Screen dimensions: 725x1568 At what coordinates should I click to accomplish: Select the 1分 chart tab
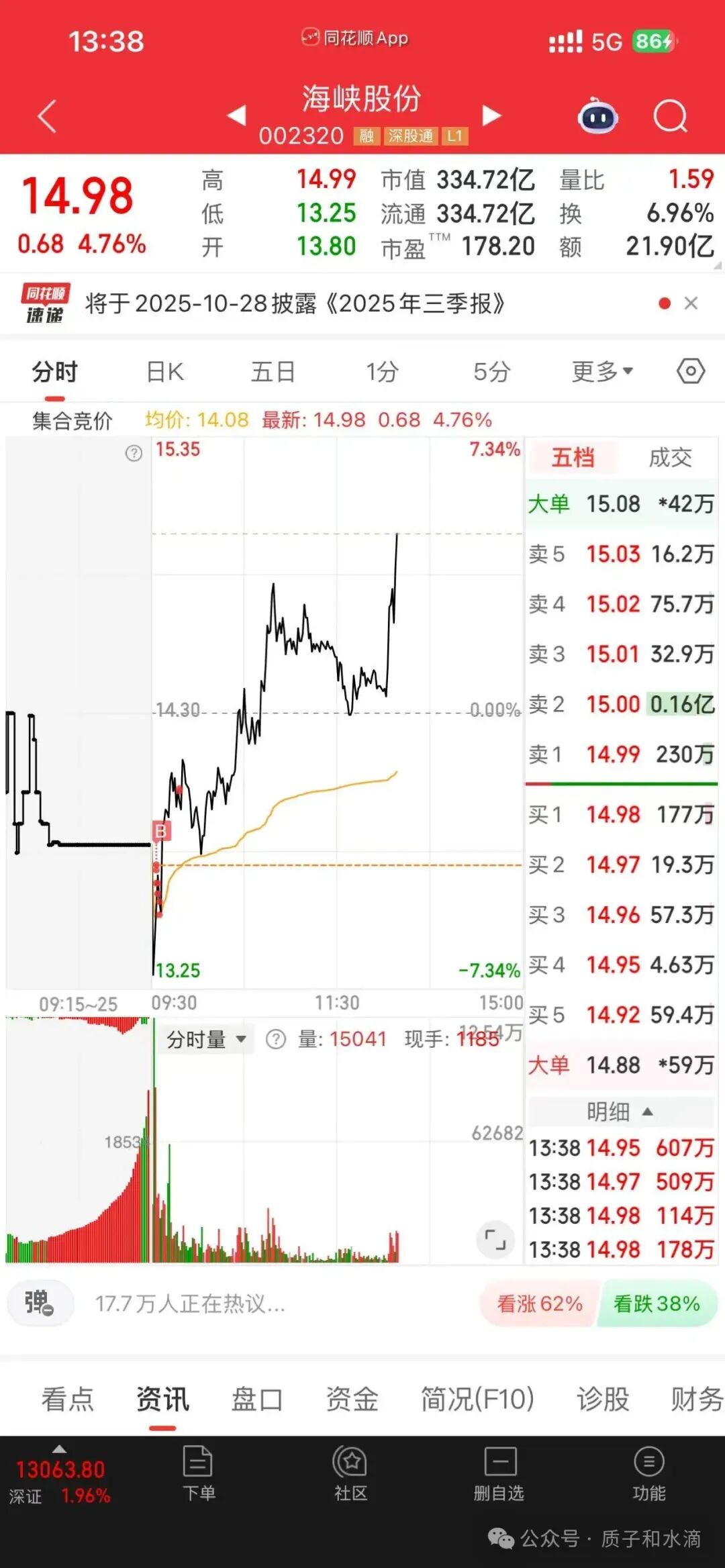coord(382,371)
